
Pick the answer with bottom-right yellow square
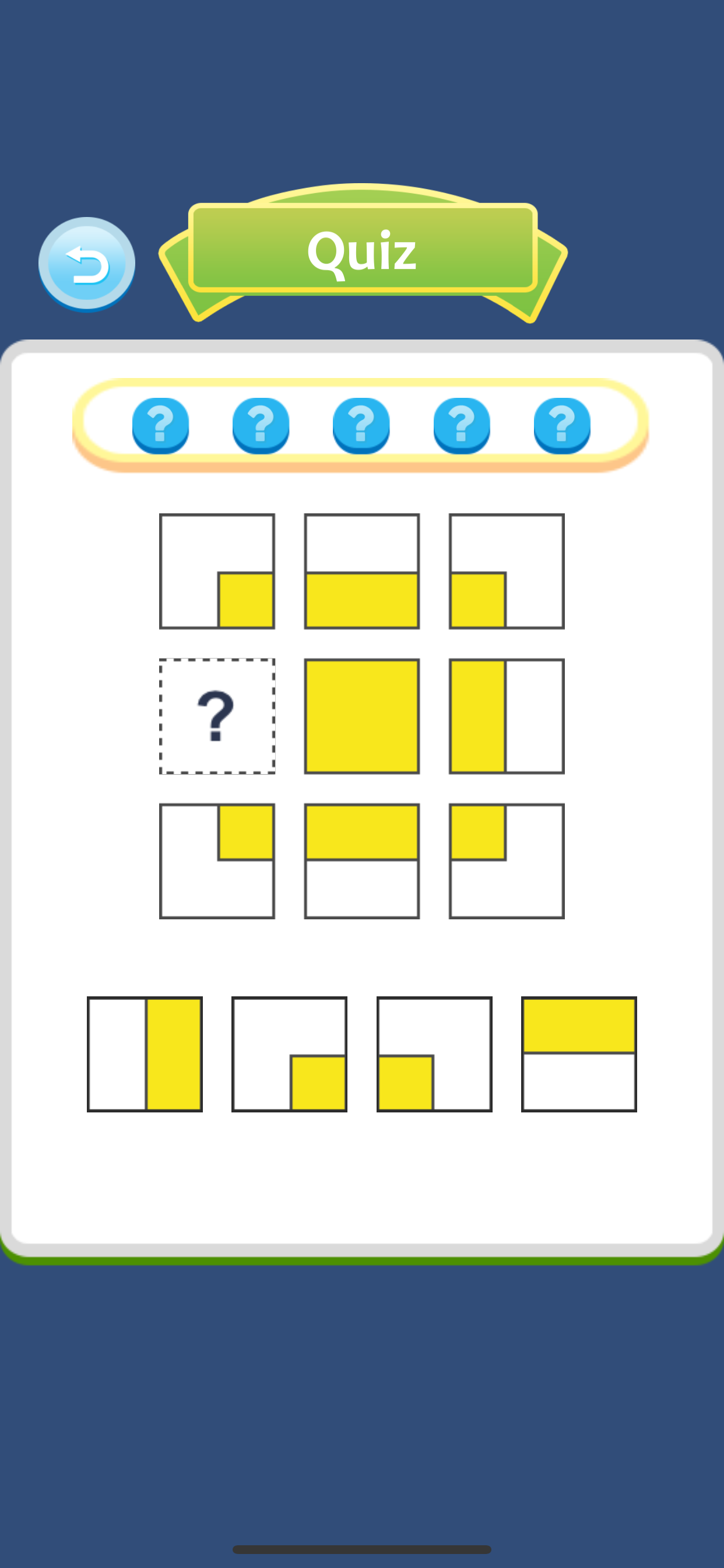[290, 1054]
